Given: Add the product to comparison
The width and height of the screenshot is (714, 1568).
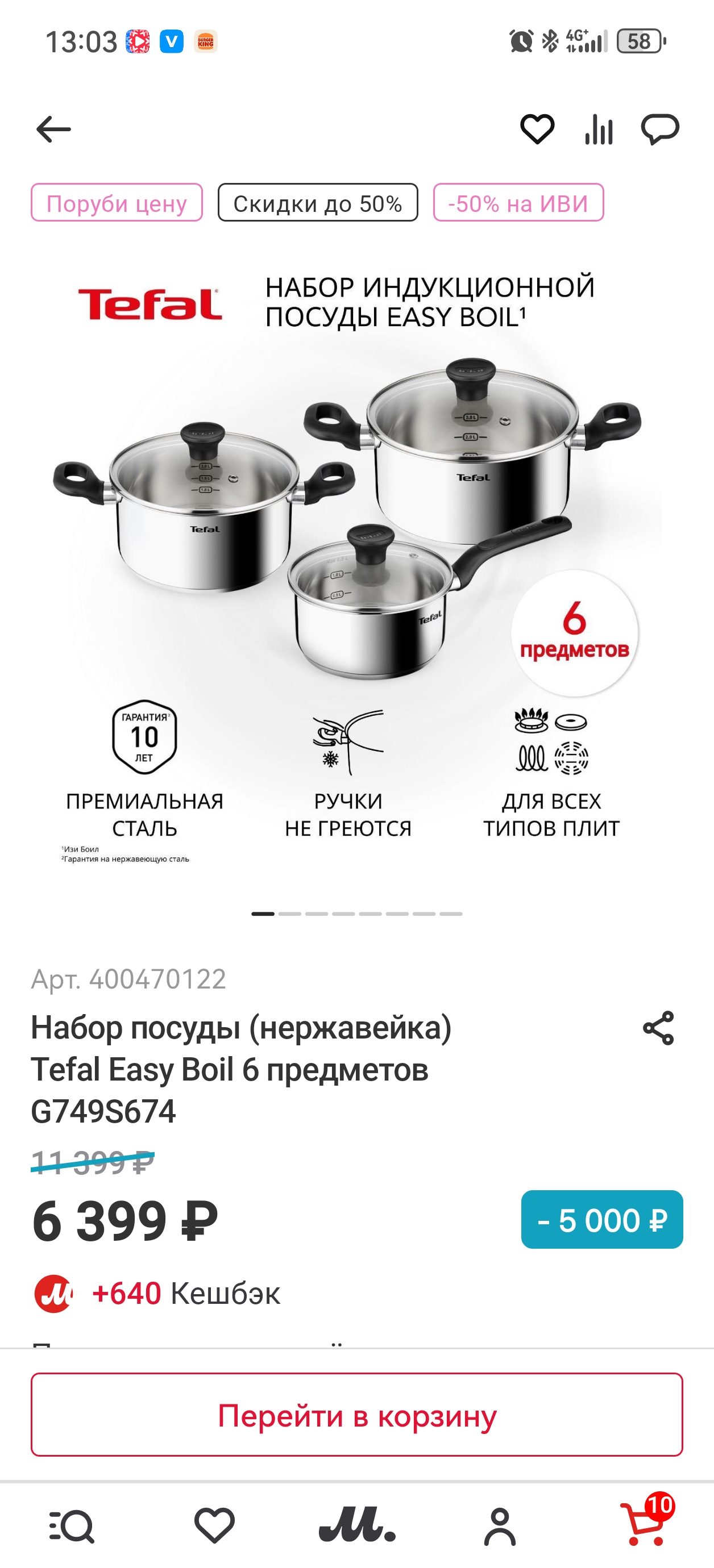Looking at the screenshot, I should 598,129.
